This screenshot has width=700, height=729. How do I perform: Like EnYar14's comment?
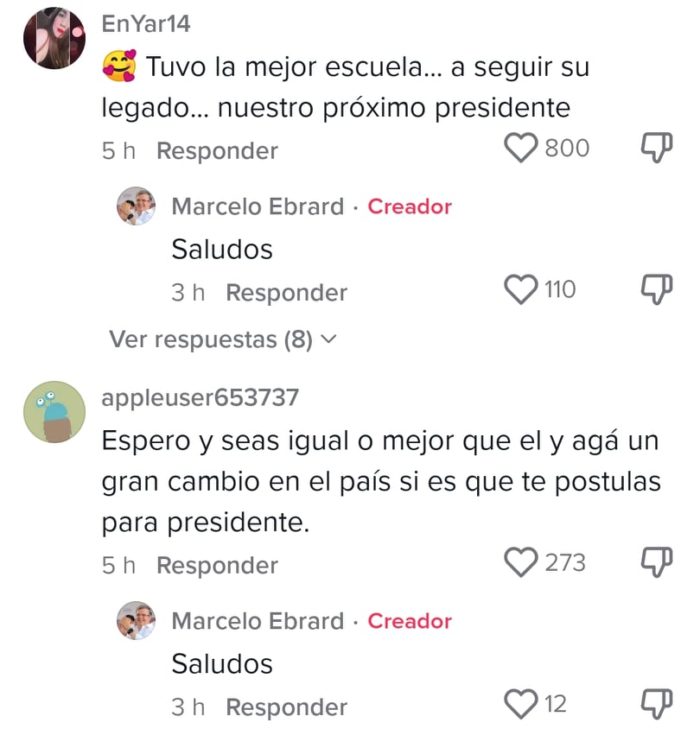click(520, 149)
